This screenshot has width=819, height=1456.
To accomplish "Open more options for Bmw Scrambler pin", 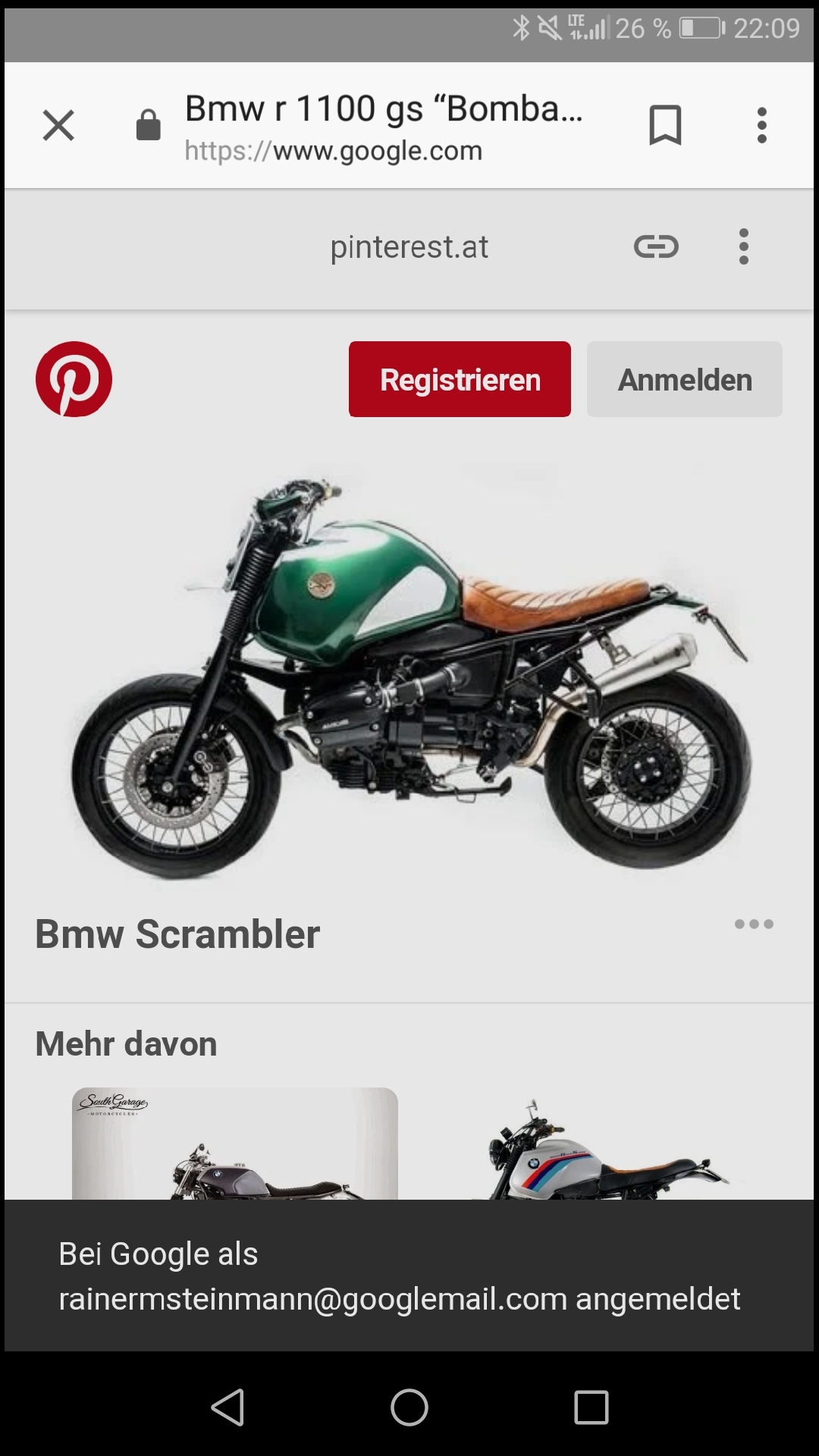I will point(754,924).
